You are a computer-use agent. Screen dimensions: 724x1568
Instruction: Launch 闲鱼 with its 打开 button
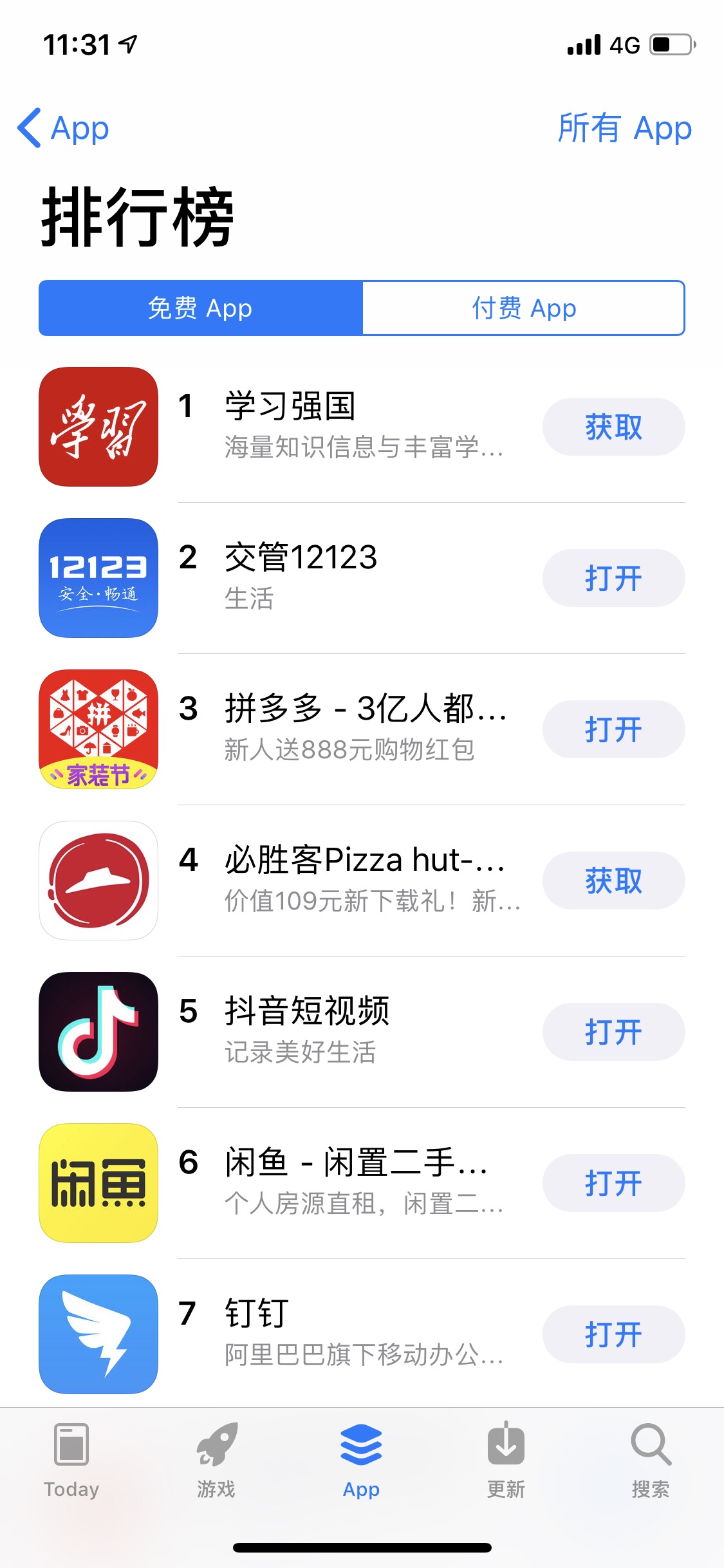(x=613, y=1183)
